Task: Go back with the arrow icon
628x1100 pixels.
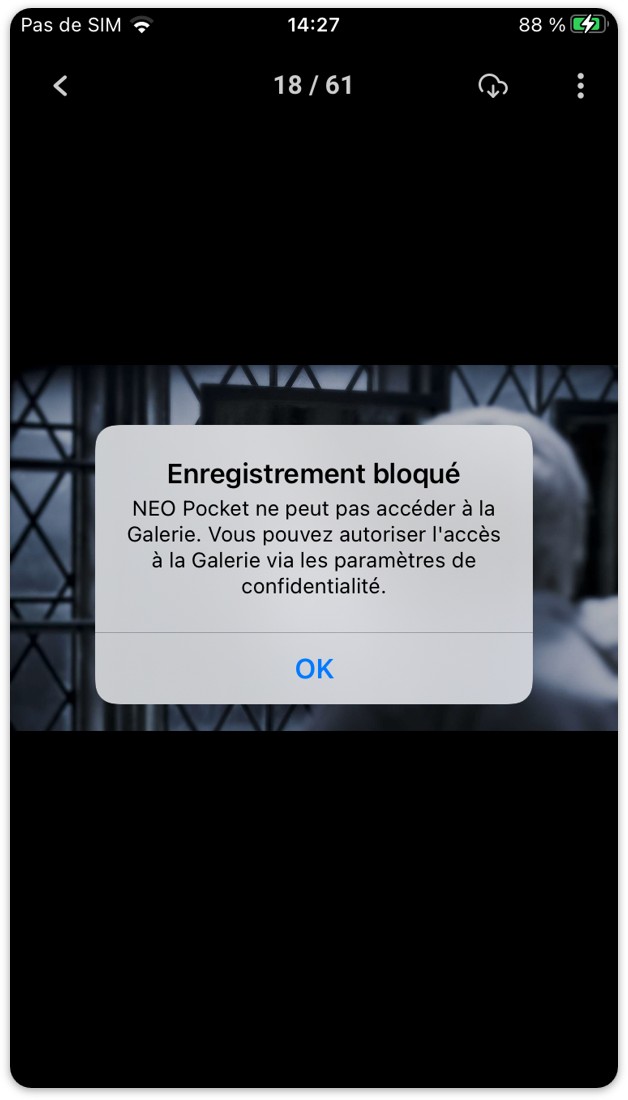Action: 61,86
